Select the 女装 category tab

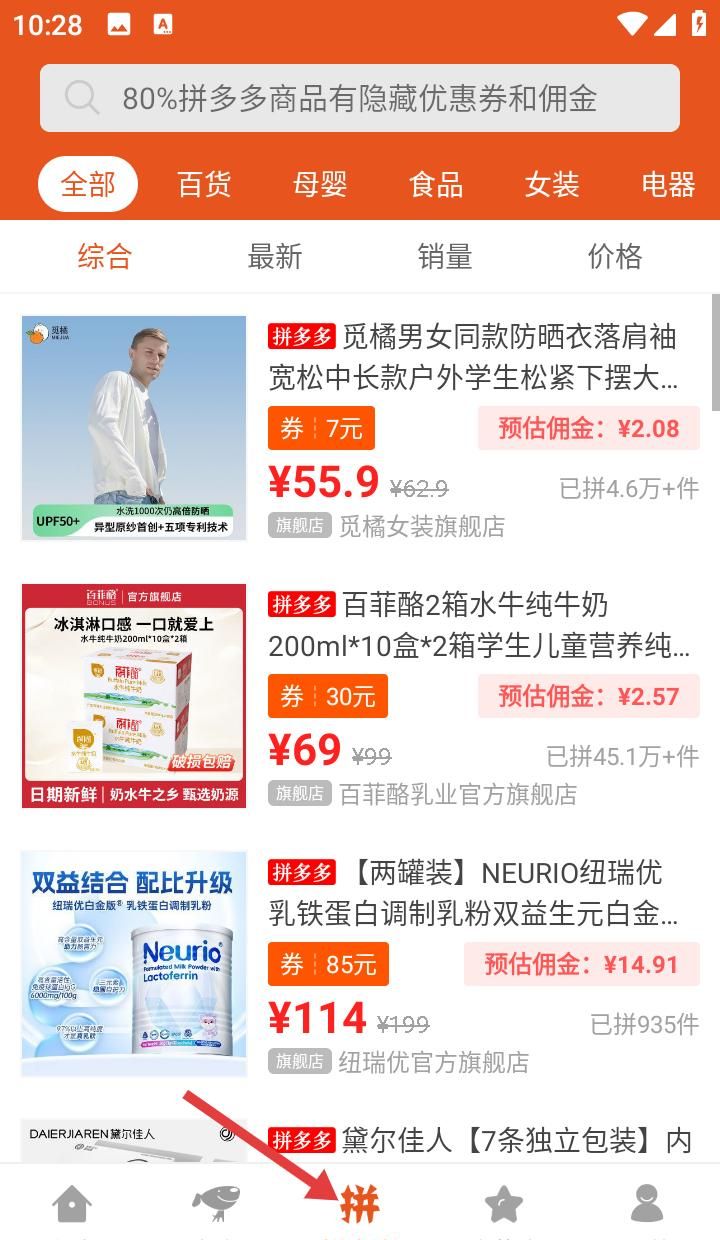551,184
